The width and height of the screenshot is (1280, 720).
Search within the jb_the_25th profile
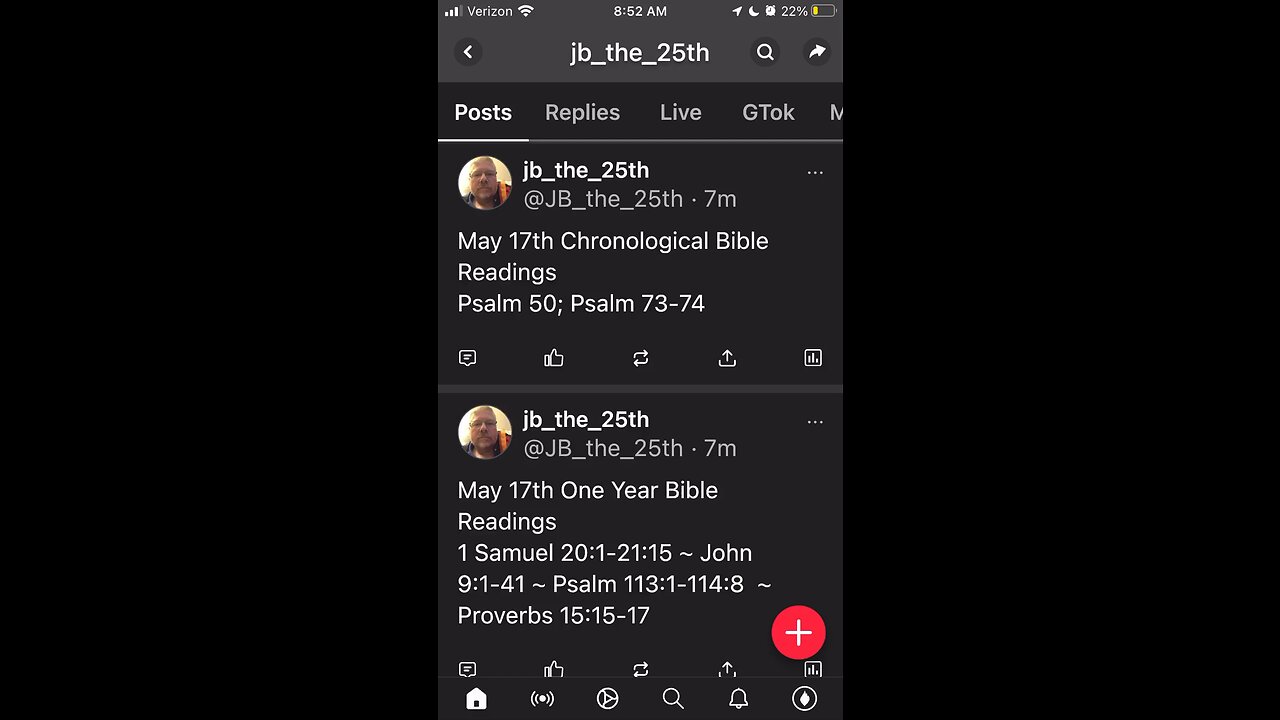[765, 52]
